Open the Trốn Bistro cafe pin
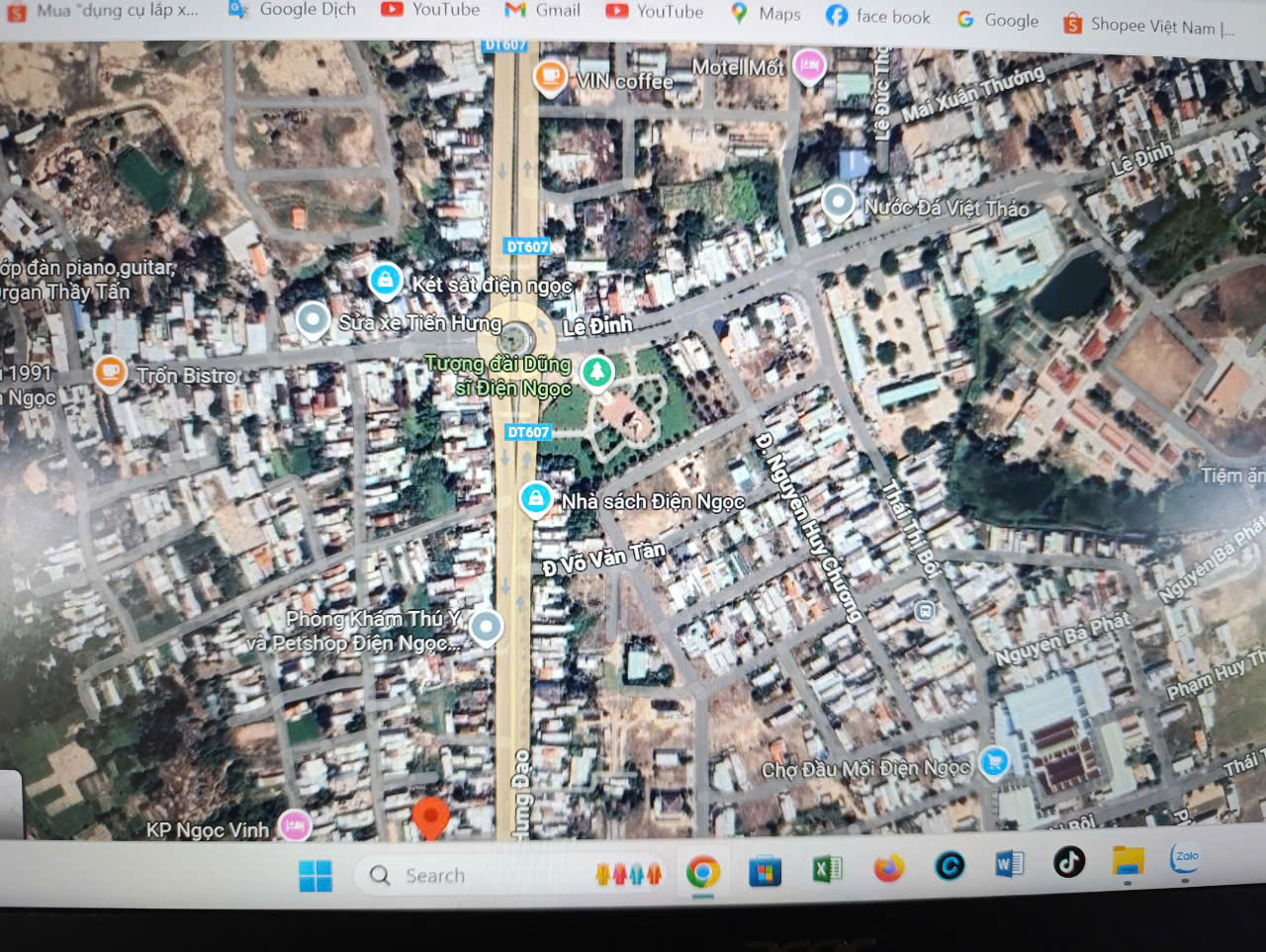The width and height of the screenshot is (1266, 952). click(110, 373)
